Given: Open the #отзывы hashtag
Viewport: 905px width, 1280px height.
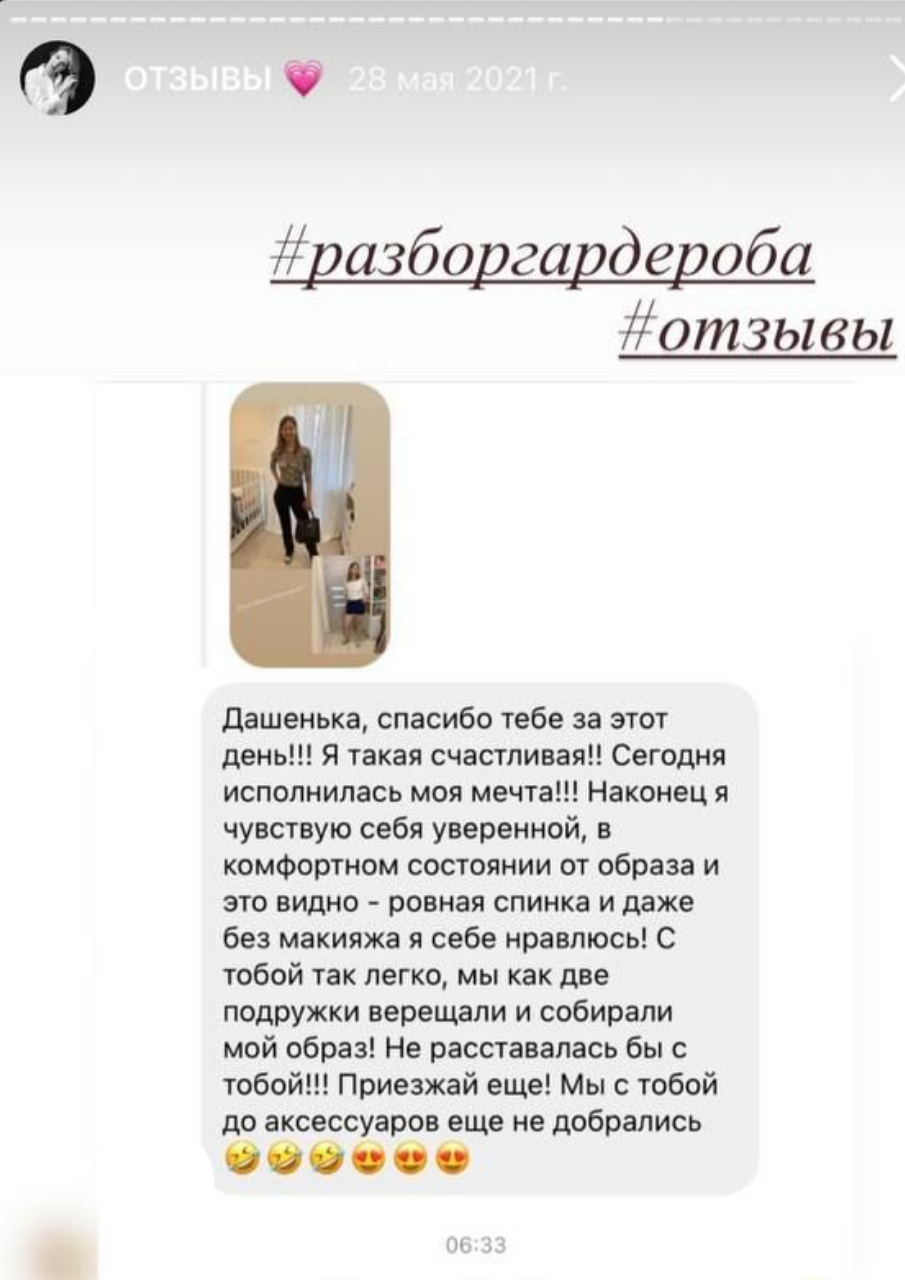Looking at the screenshot, I should click(757, 330).
